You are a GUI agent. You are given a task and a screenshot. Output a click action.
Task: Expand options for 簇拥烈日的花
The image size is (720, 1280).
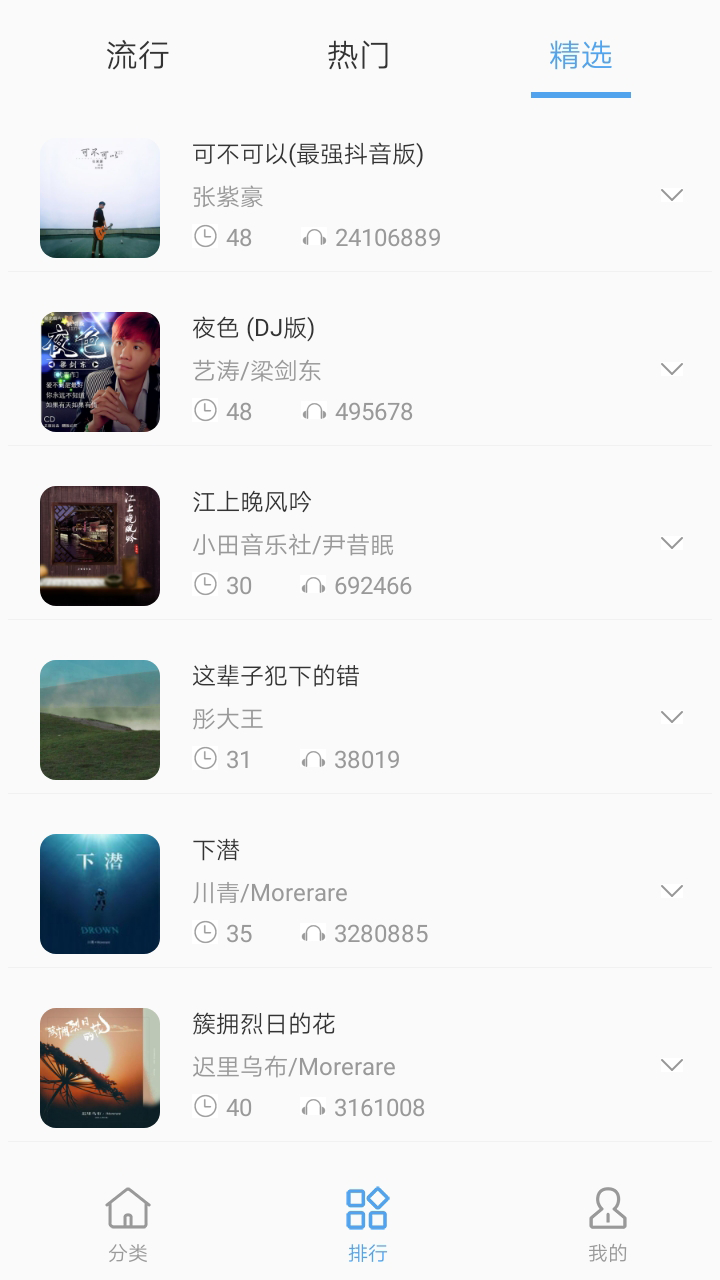(672, 1065)
